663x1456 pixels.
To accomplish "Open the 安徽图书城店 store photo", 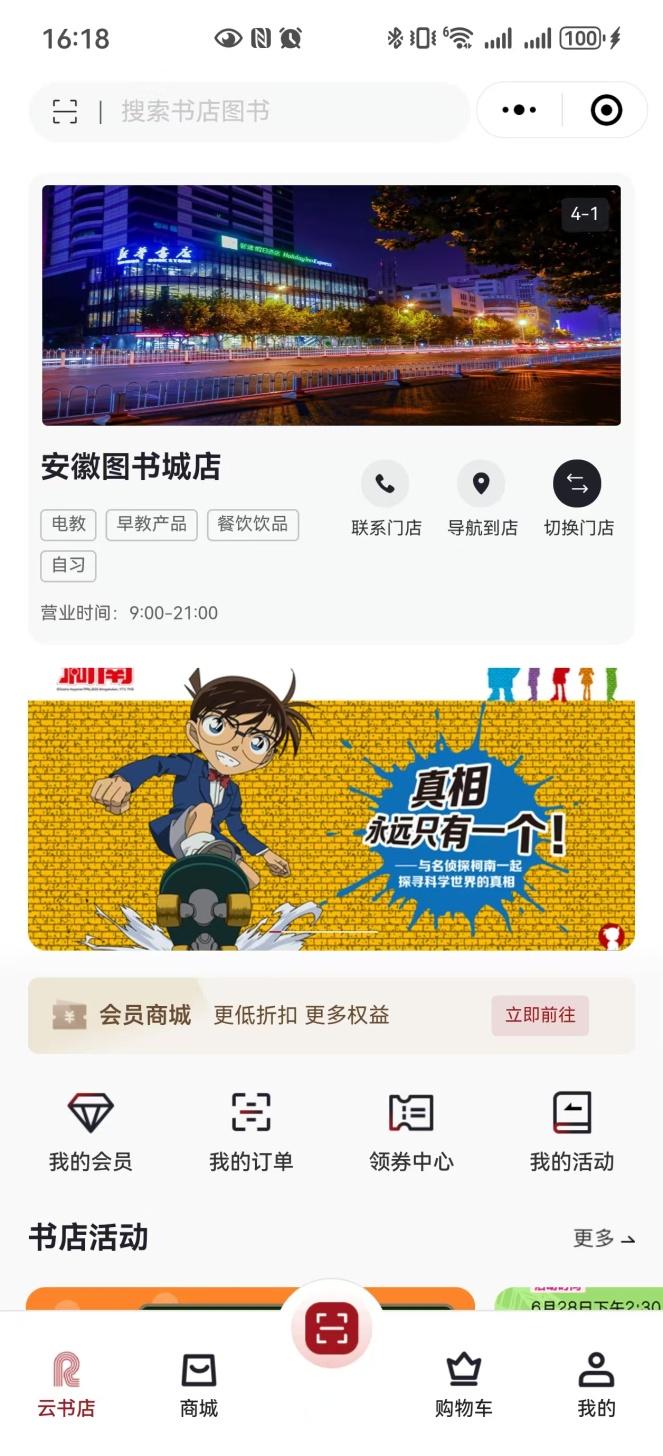I will (331, 305).
